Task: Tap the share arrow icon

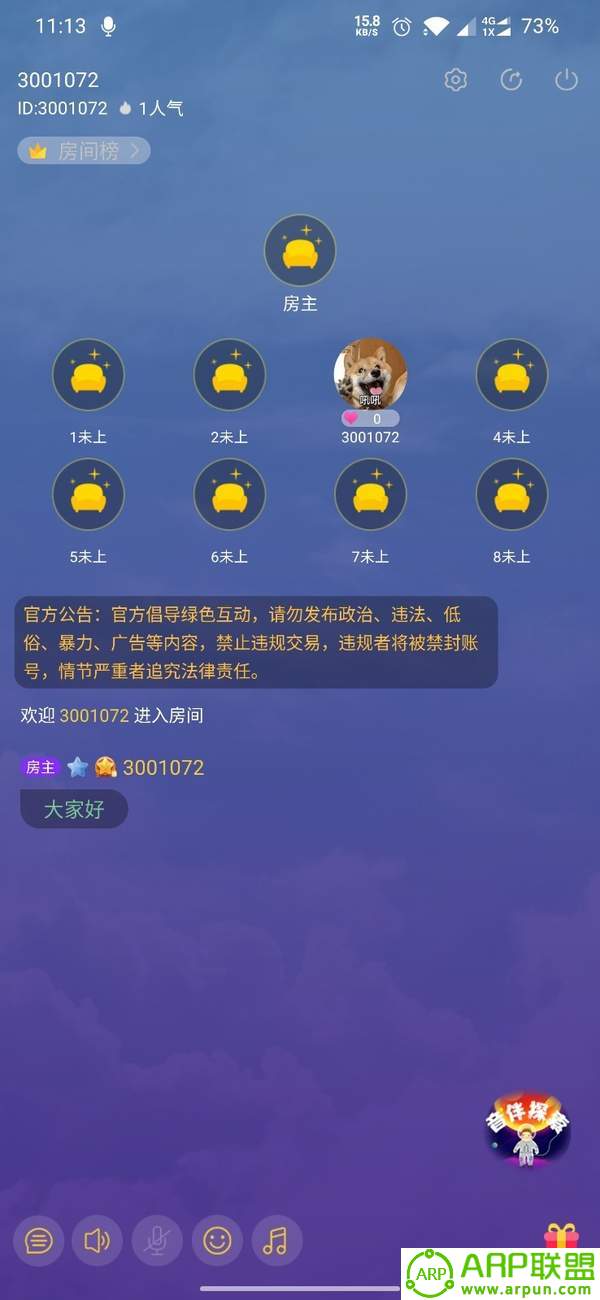Action: point(511,80)
